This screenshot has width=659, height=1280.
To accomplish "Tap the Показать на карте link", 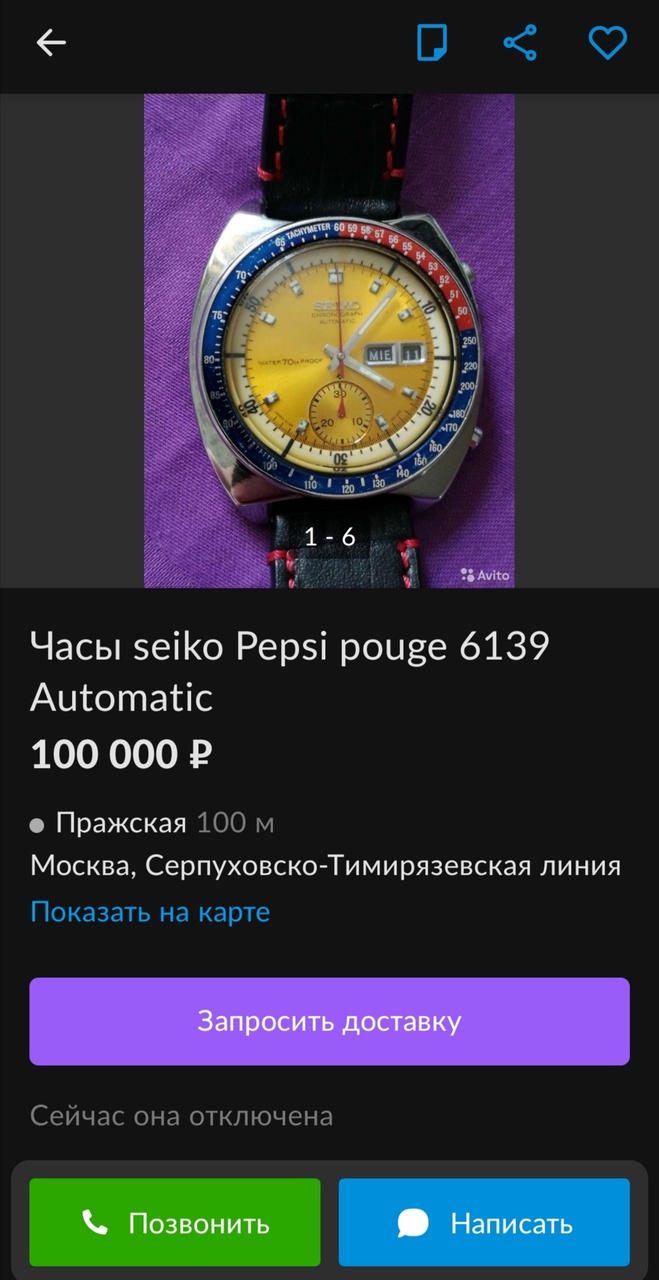I will pyautogui.click(x=150, y=912).
